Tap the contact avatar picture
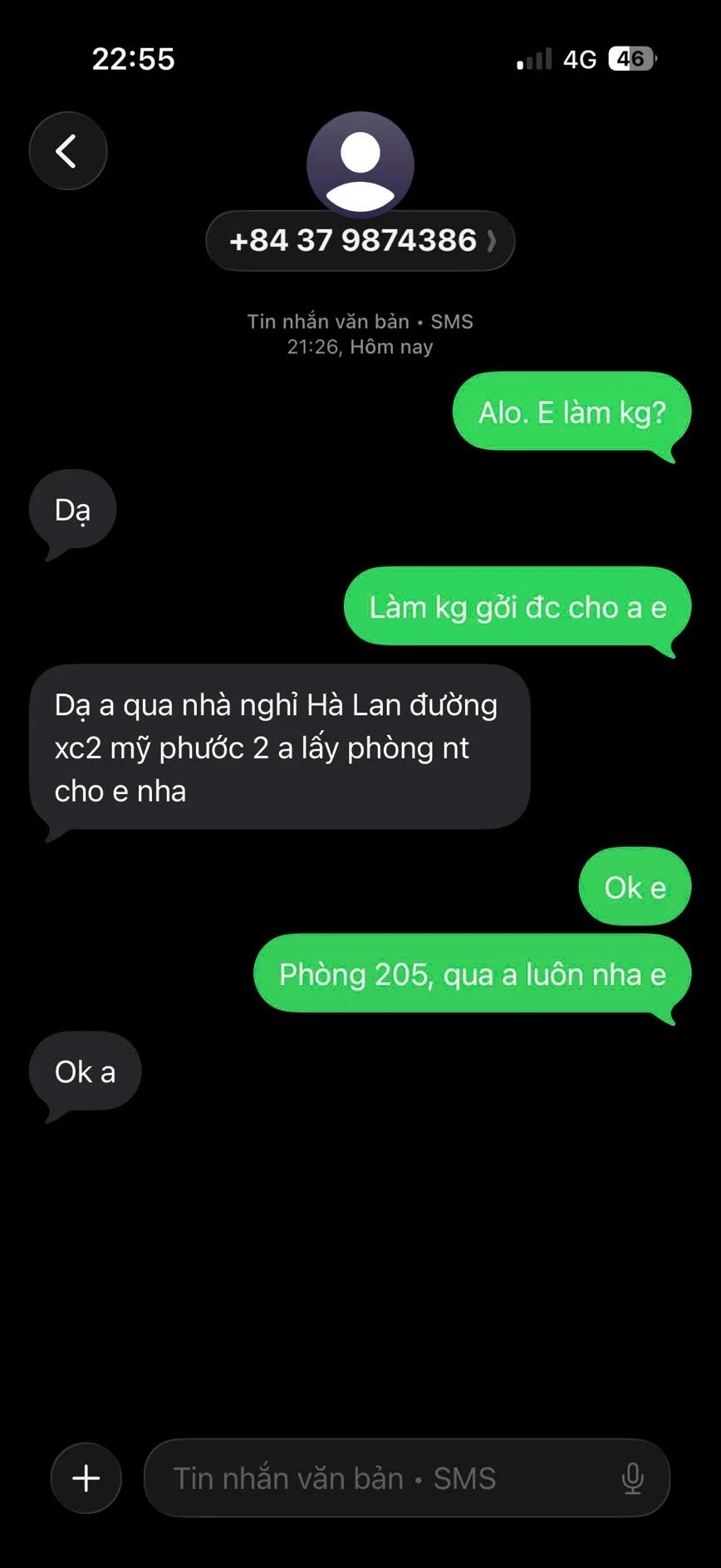This screenshot has height=1568, width=721. [x=360, y=164]
